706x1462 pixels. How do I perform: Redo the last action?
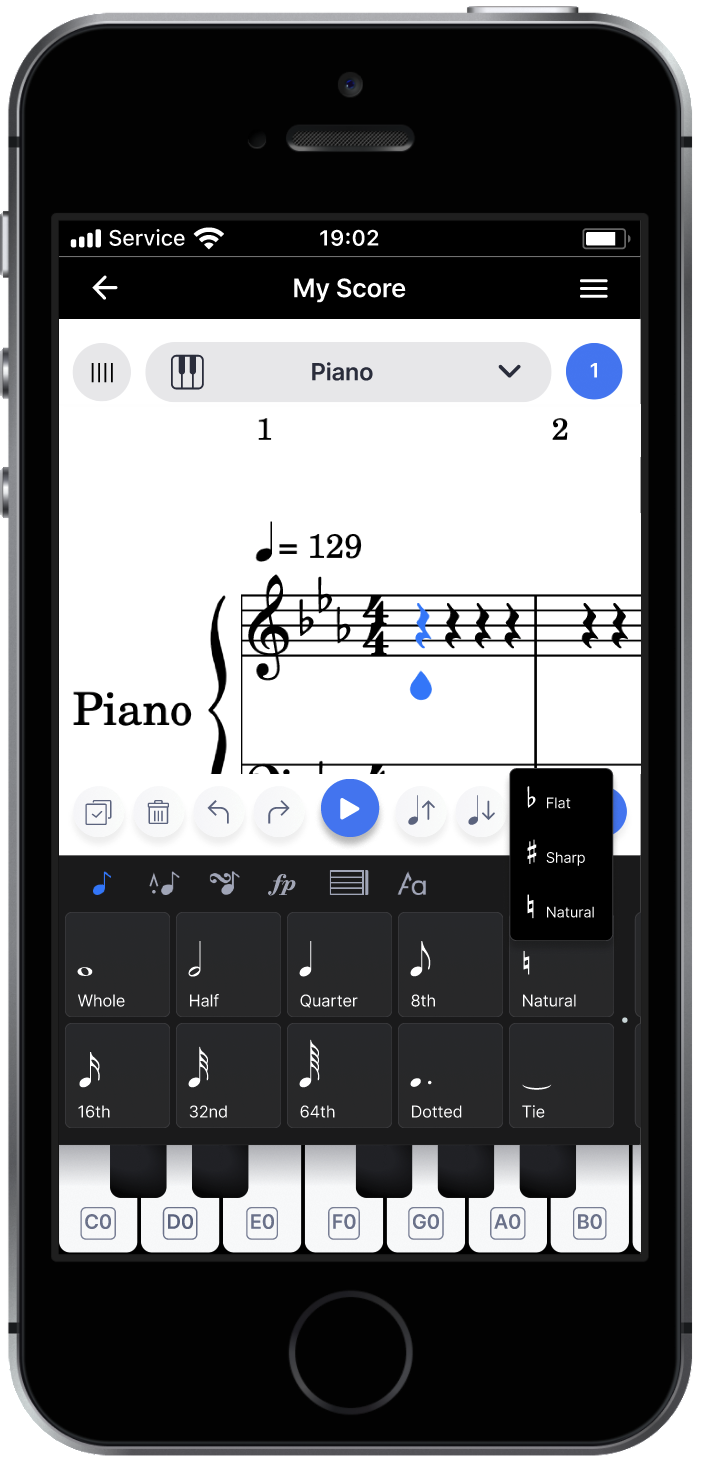point(278,812)
